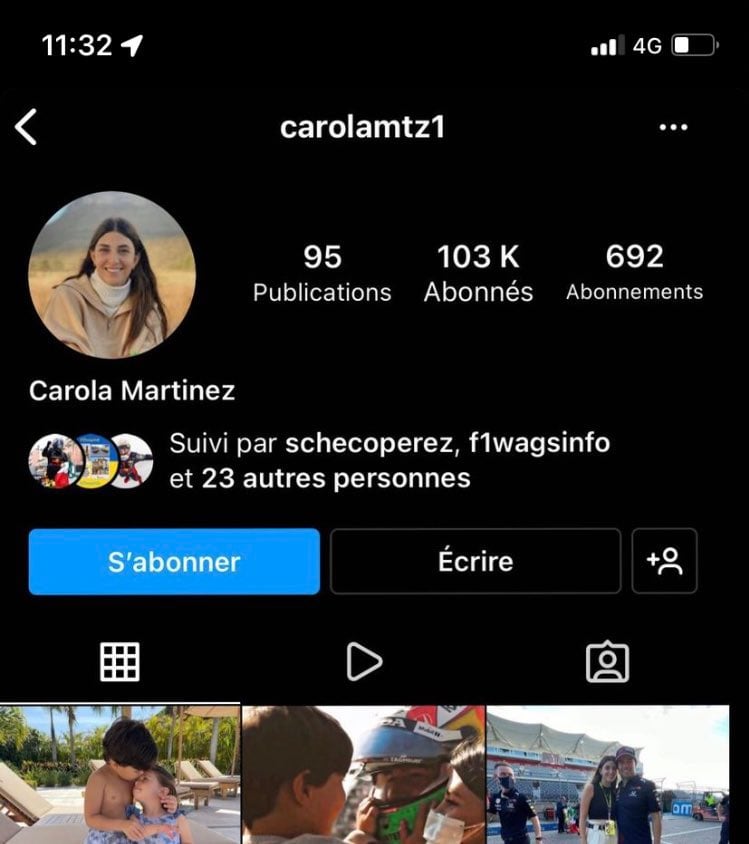749x844 pixels.
Task: Open the post of kids by the pool
Action: click(120, 775)
